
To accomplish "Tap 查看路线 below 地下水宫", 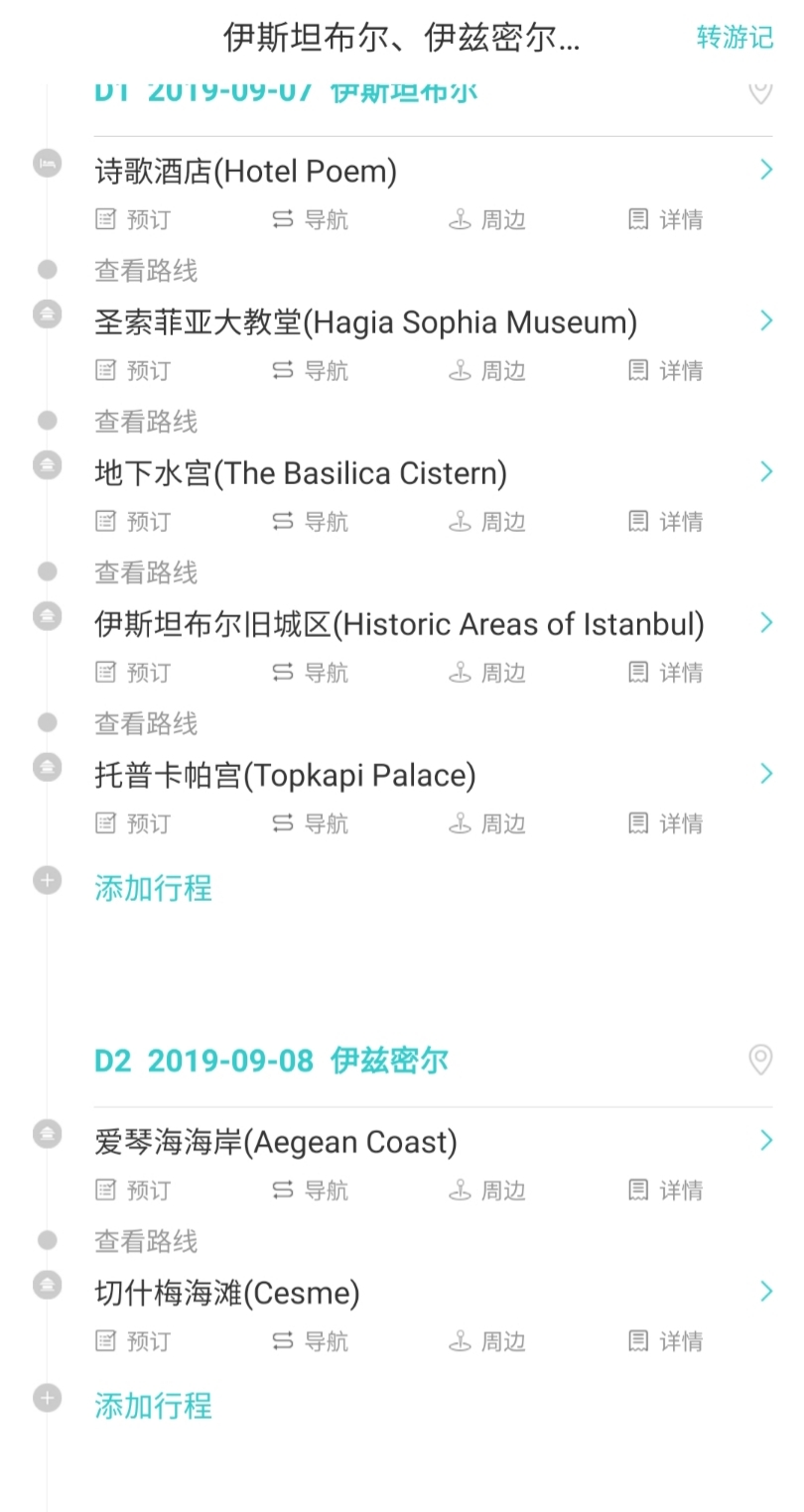I will pyautogui.click(x=146, y=572).
